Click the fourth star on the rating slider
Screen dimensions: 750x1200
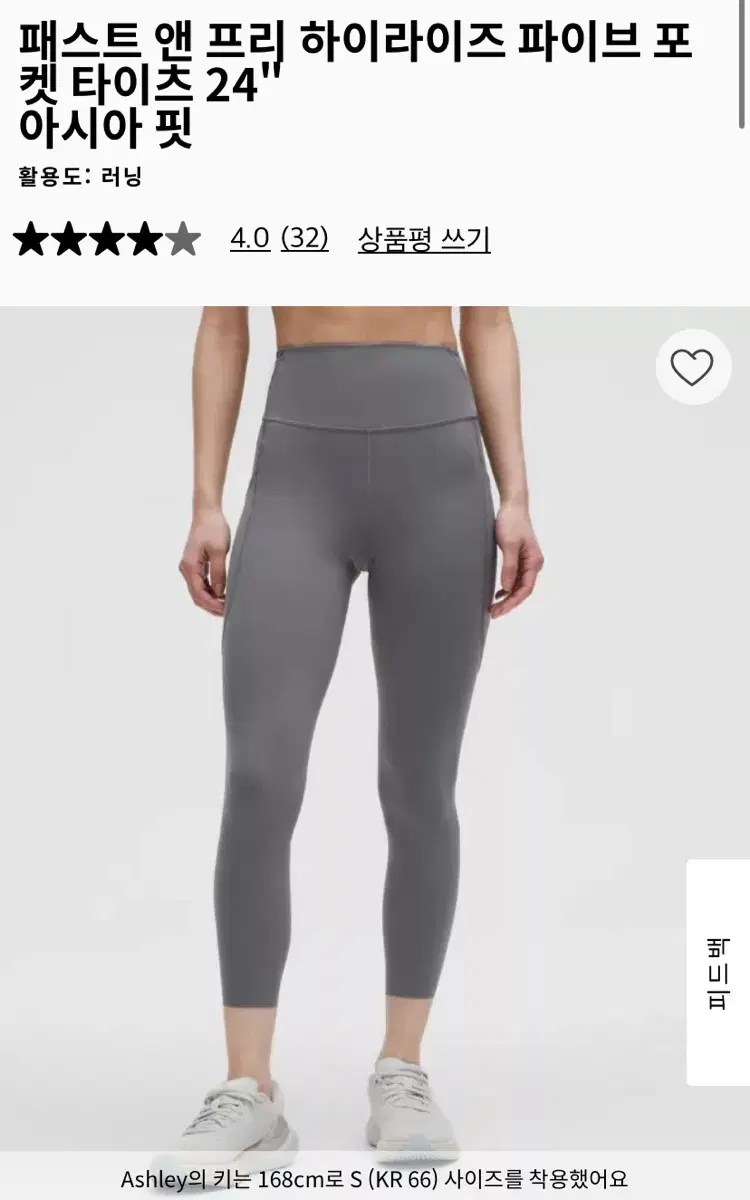(143, 240)
